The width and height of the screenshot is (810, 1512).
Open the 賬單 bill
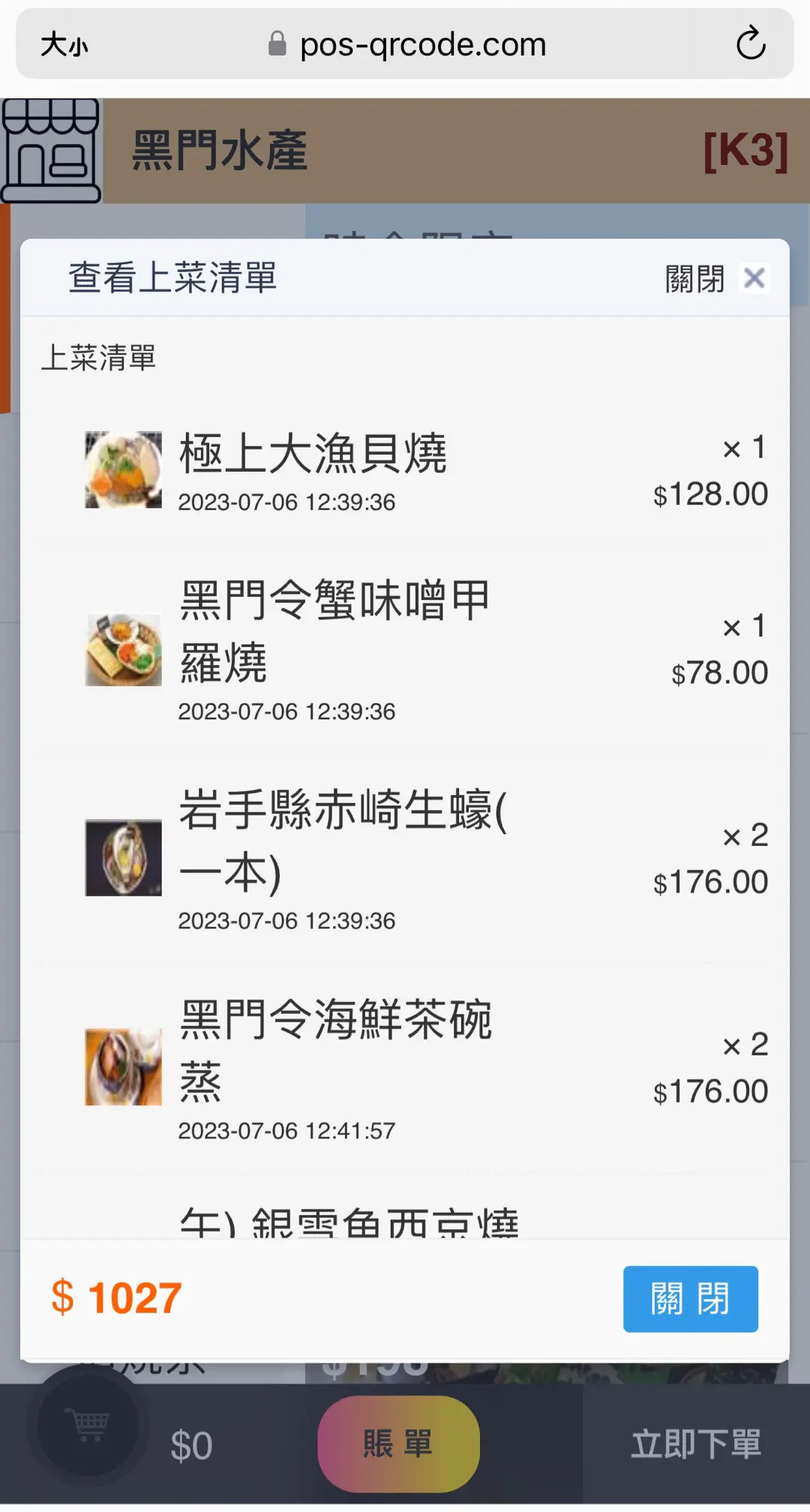(x=398, y=1444)
